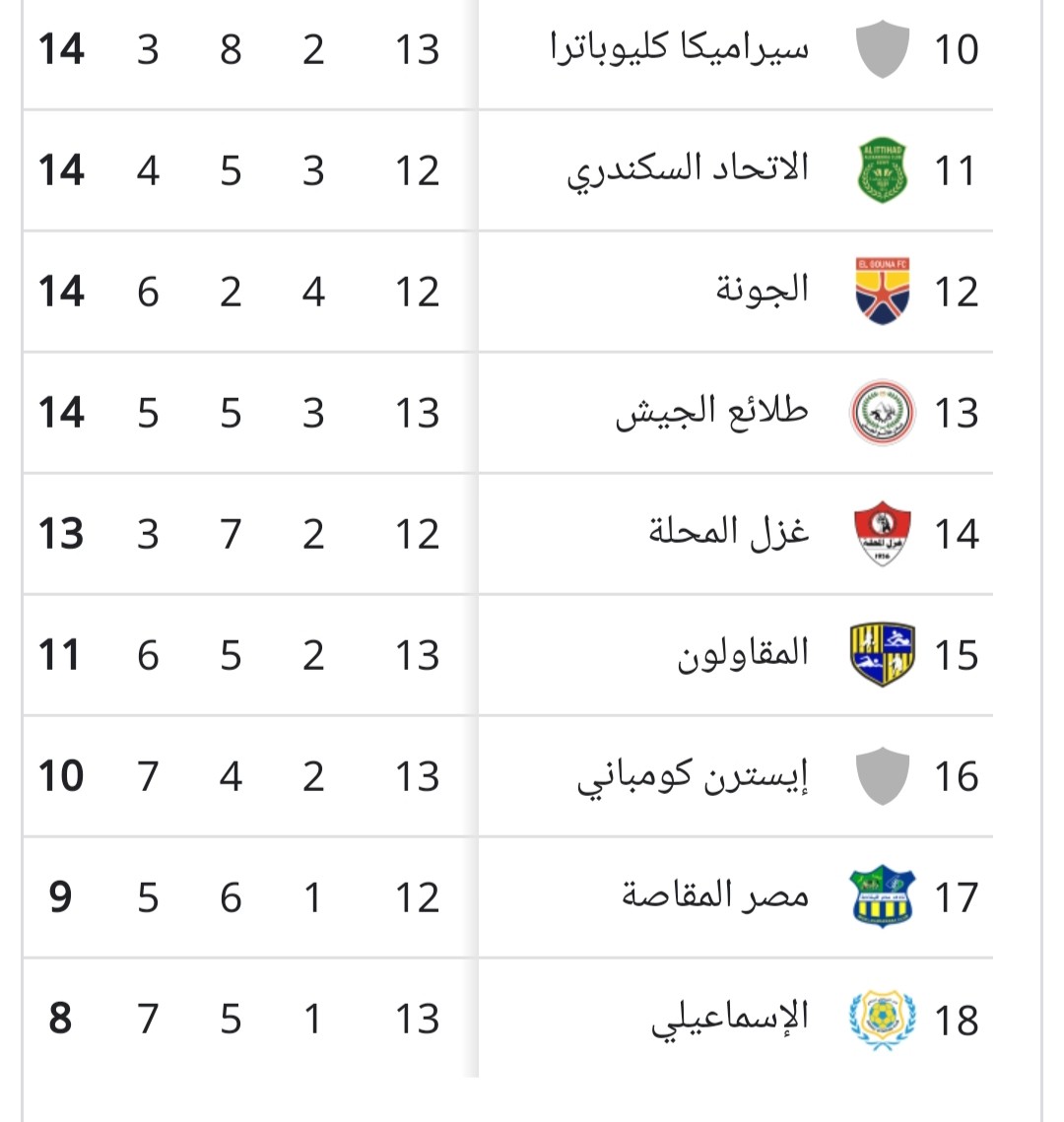
Task: Select the إيسترن كومباني team row
Action: (693, 777)
